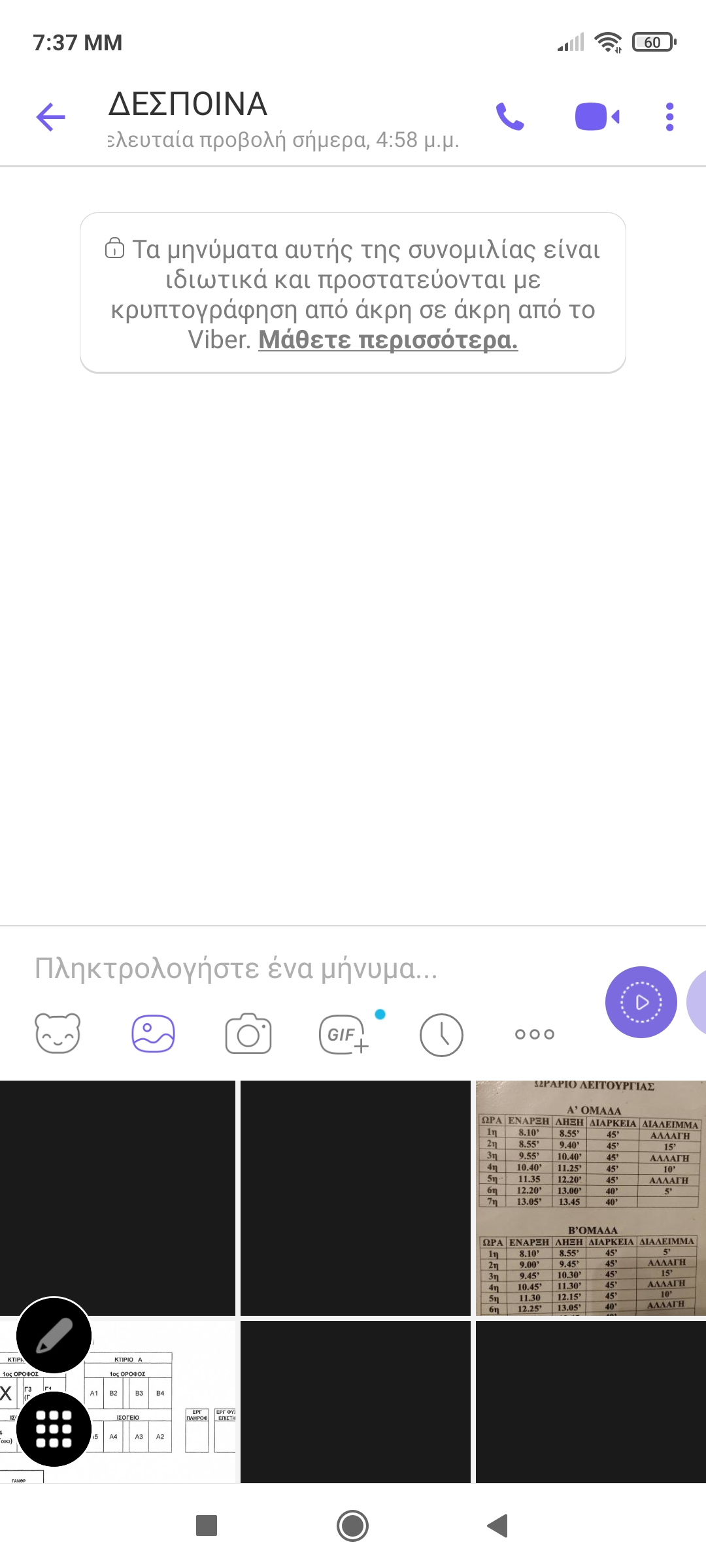Show more attachment options (three circles)

[534, 1034]
